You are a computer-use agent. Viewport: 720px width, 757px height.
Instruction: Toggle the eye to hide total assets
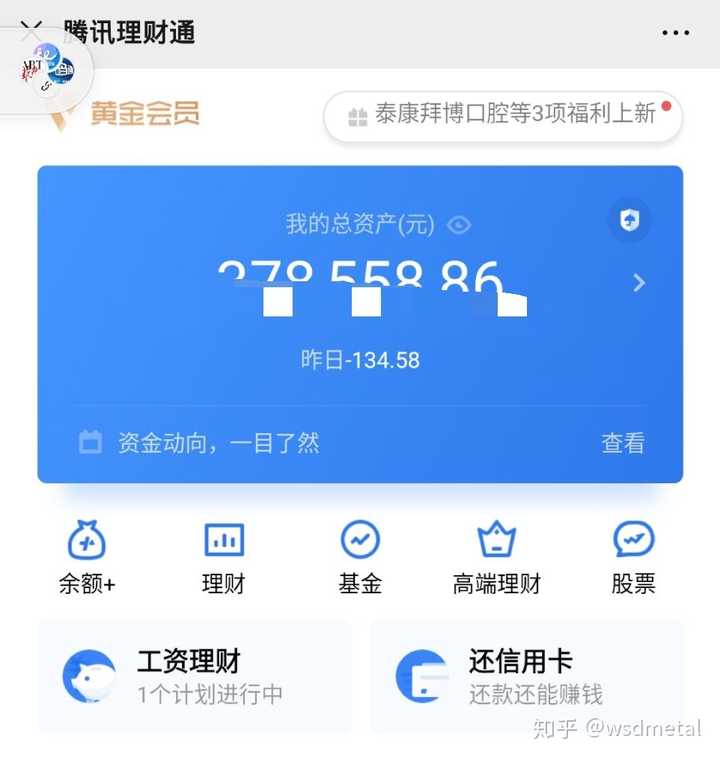459,225
